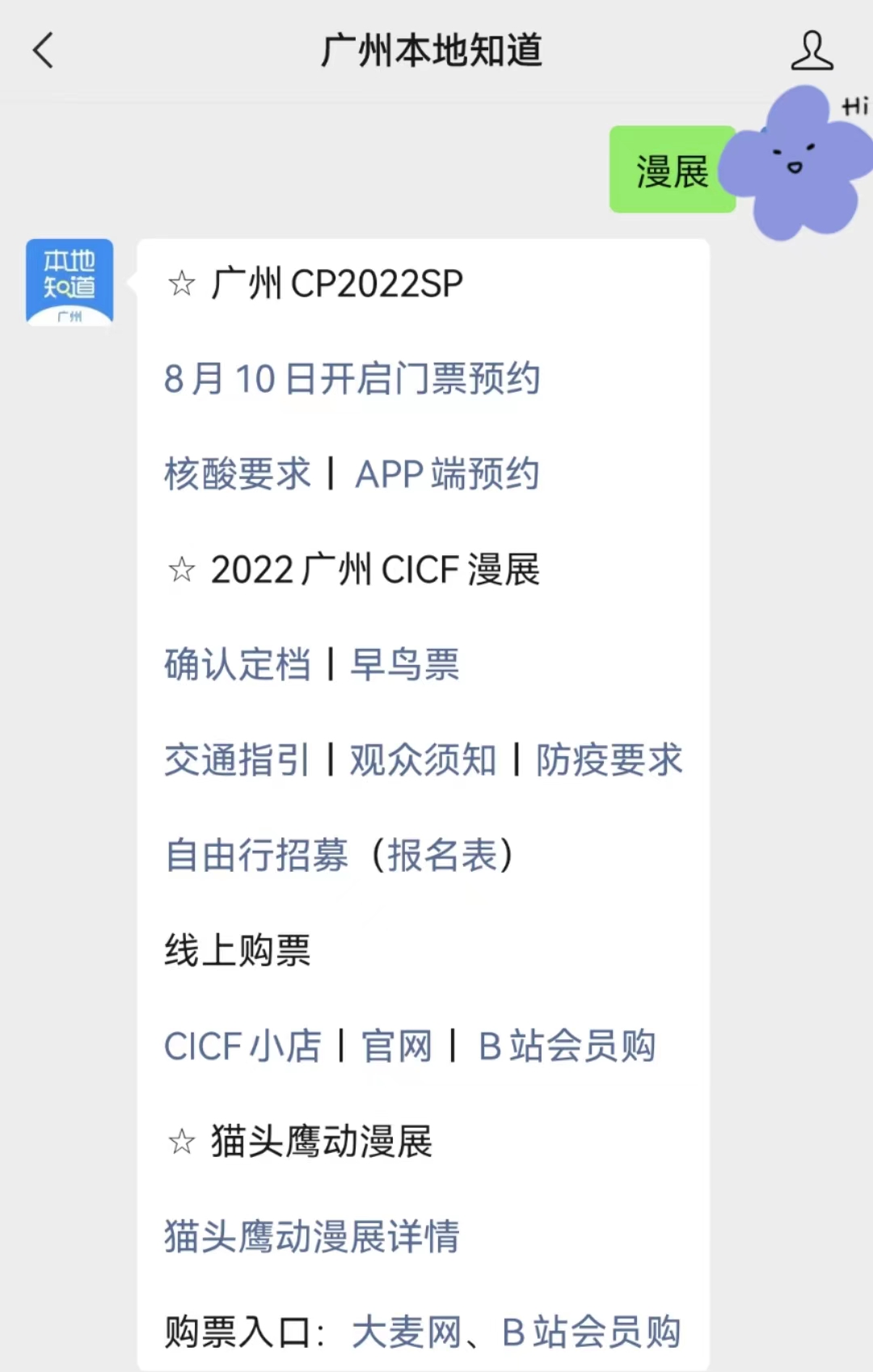Open B站会员购 beside 大麦网
Image resolution: width=873 pixels, height=1372 pixels.
591,1332
